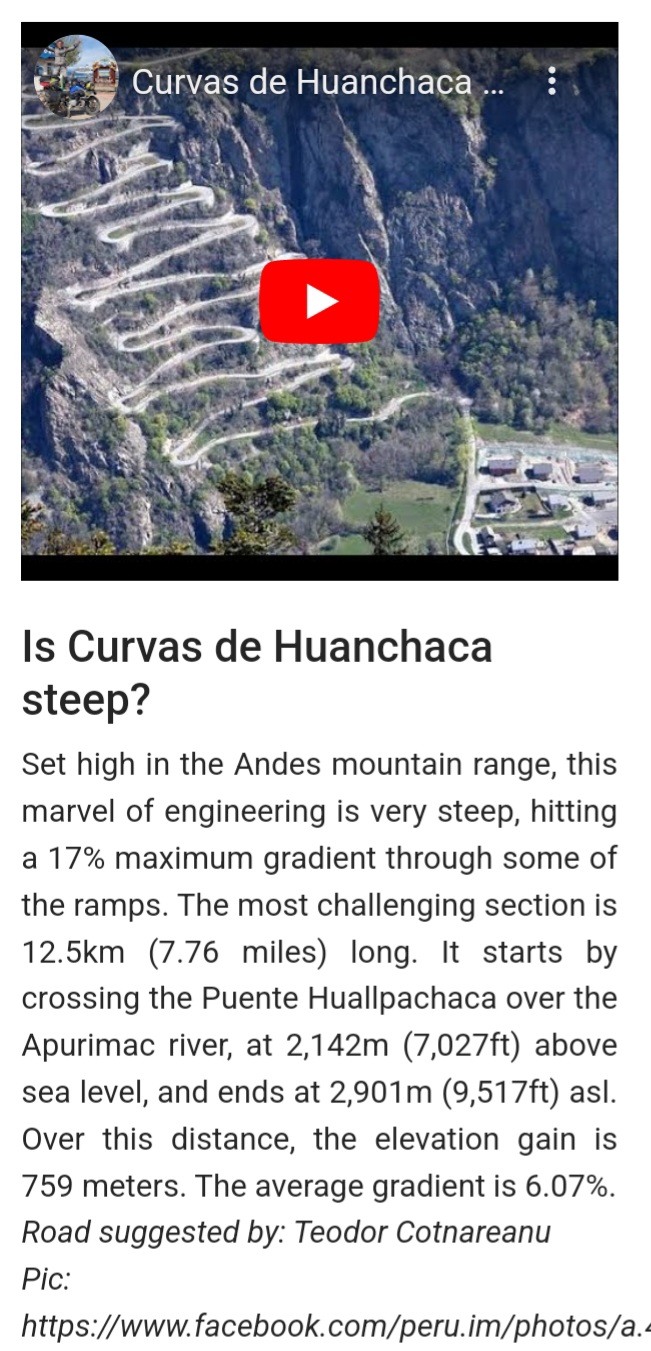The height and width of the screenshot is (1351, 651).
Task: Play the Curvas de Huanchaca video
Action: pos(319,301)
